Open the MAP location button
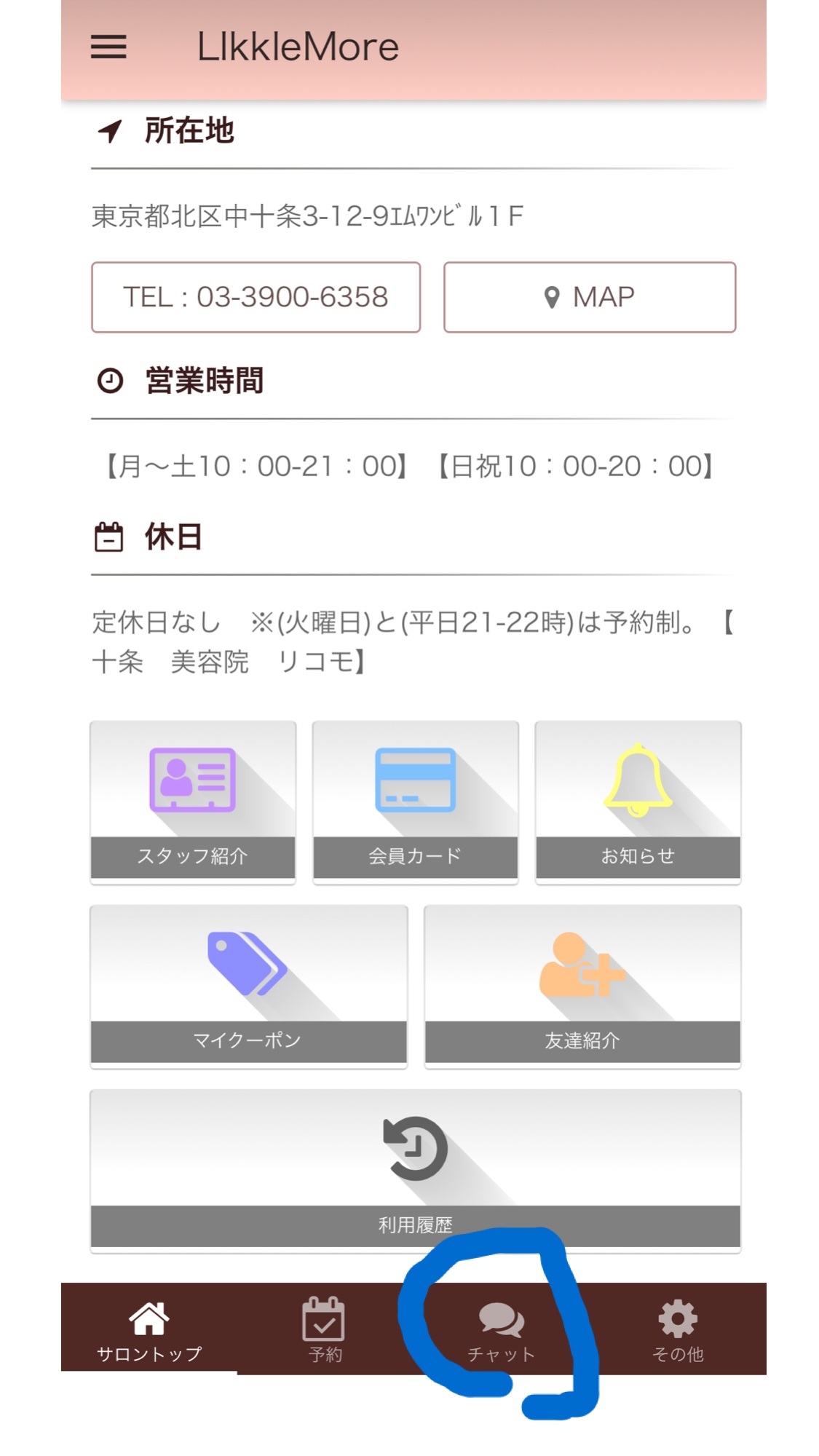This screenshot has width=819, height=1456. coord(589,297)
